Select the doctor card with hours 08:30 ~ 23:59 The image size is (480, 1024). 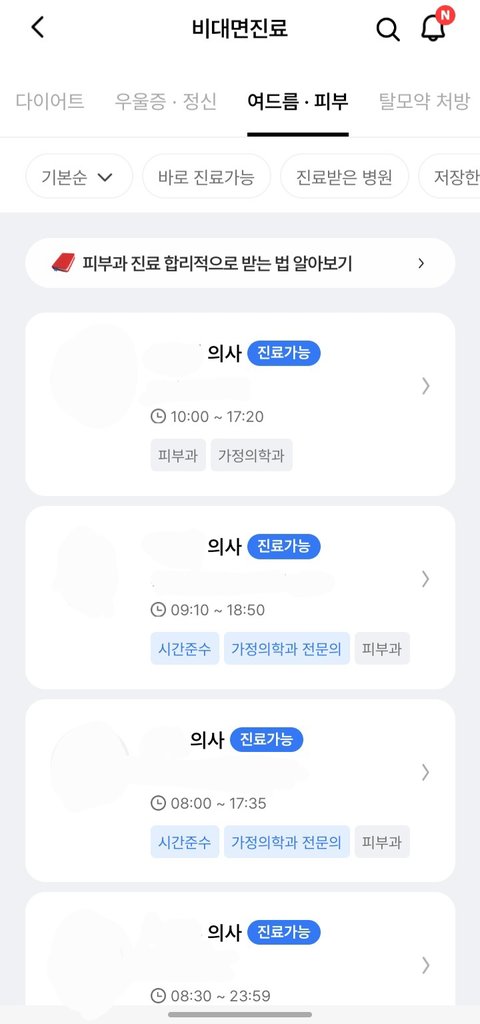240,950
